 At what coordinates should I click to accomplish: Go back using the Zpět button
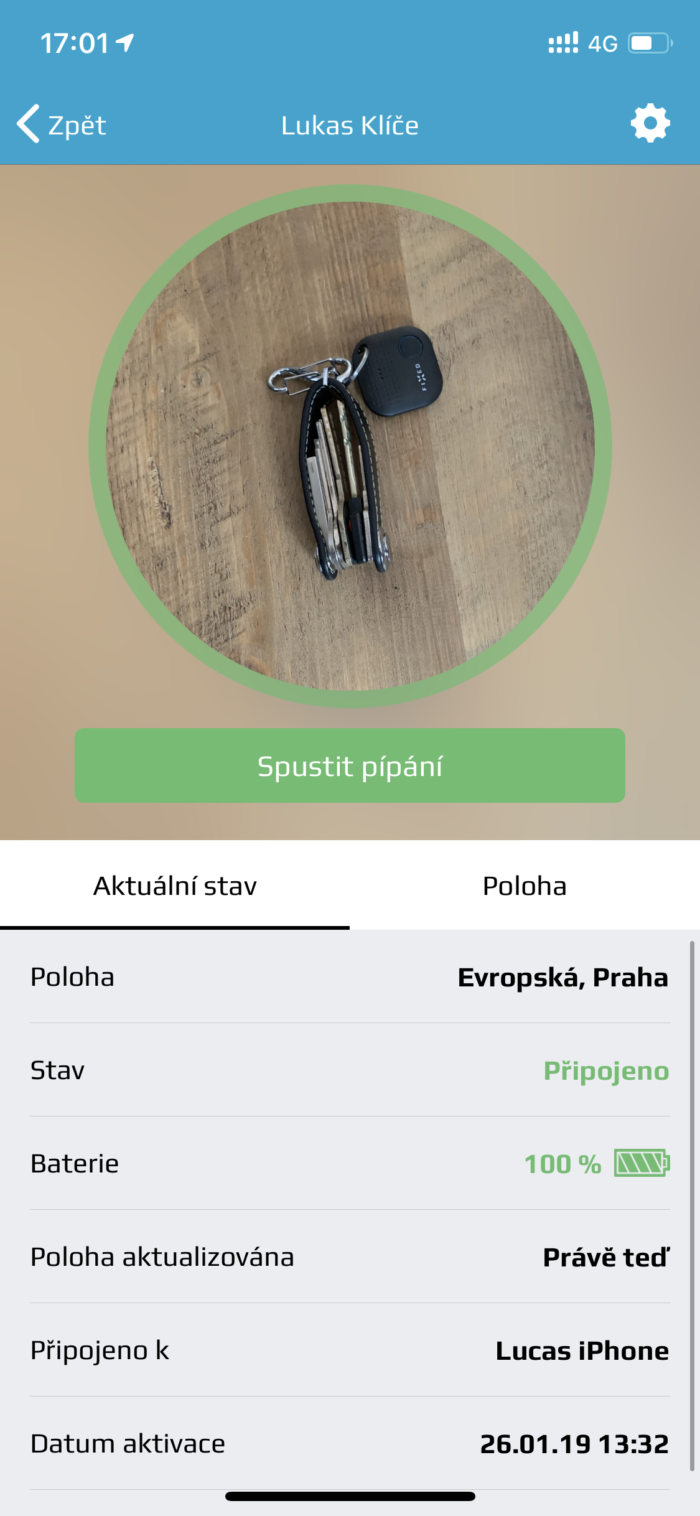tap(62, 125)
